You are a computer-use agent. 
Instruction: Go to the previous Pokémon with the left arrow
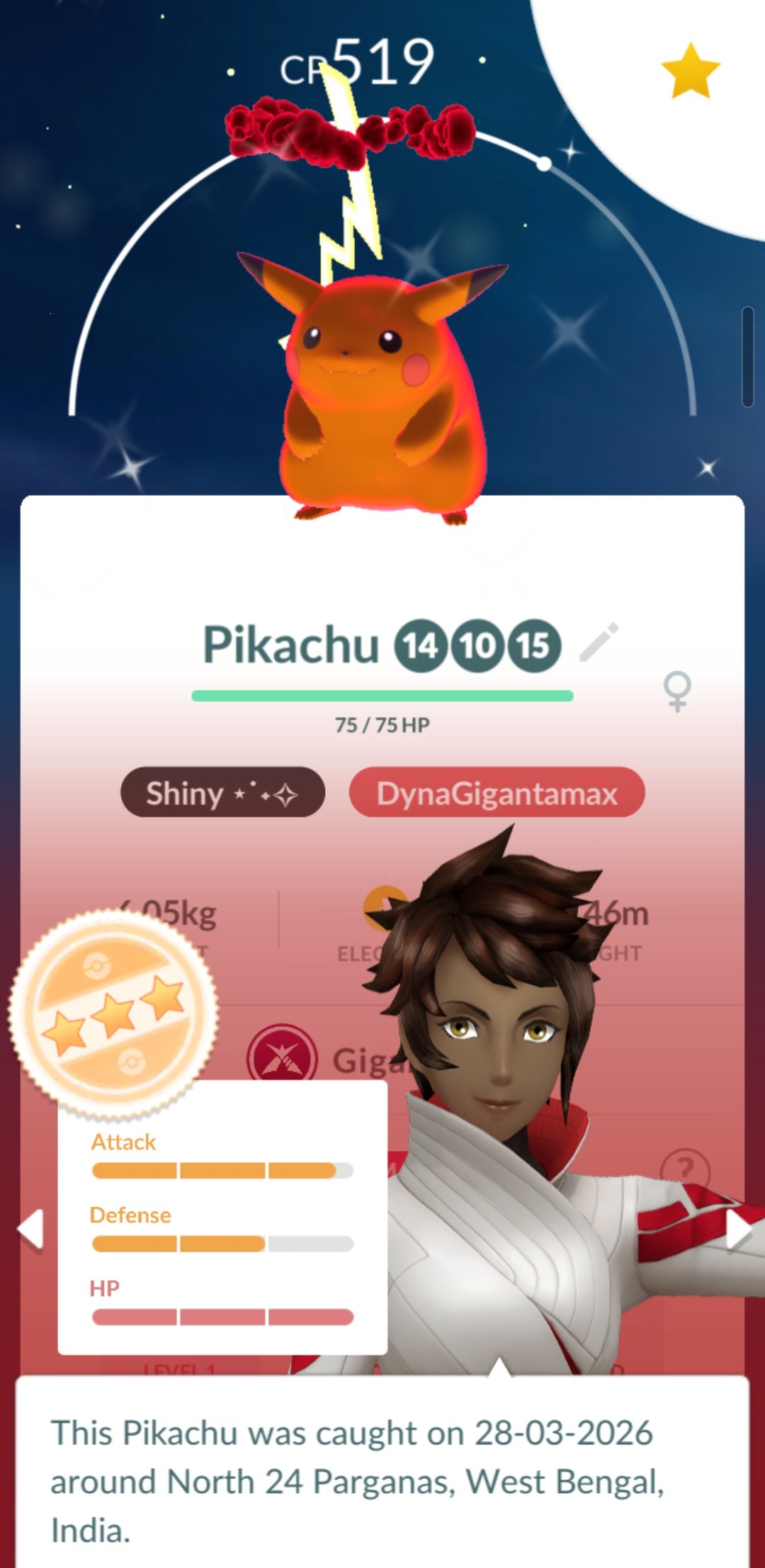(x=31, y=1229)
